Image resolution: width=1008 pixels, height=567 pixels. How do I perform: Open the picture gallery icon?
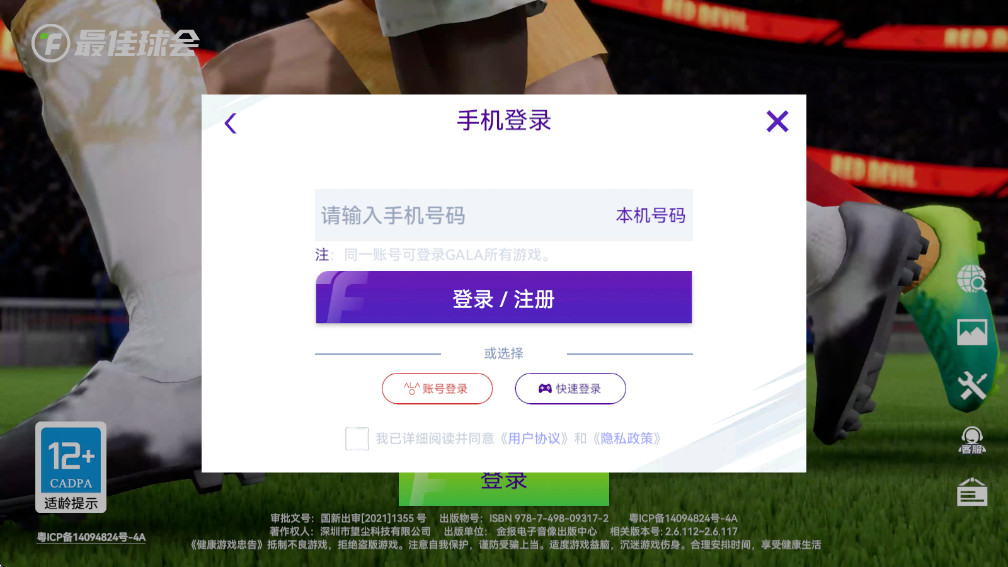(x=971, y=332)
